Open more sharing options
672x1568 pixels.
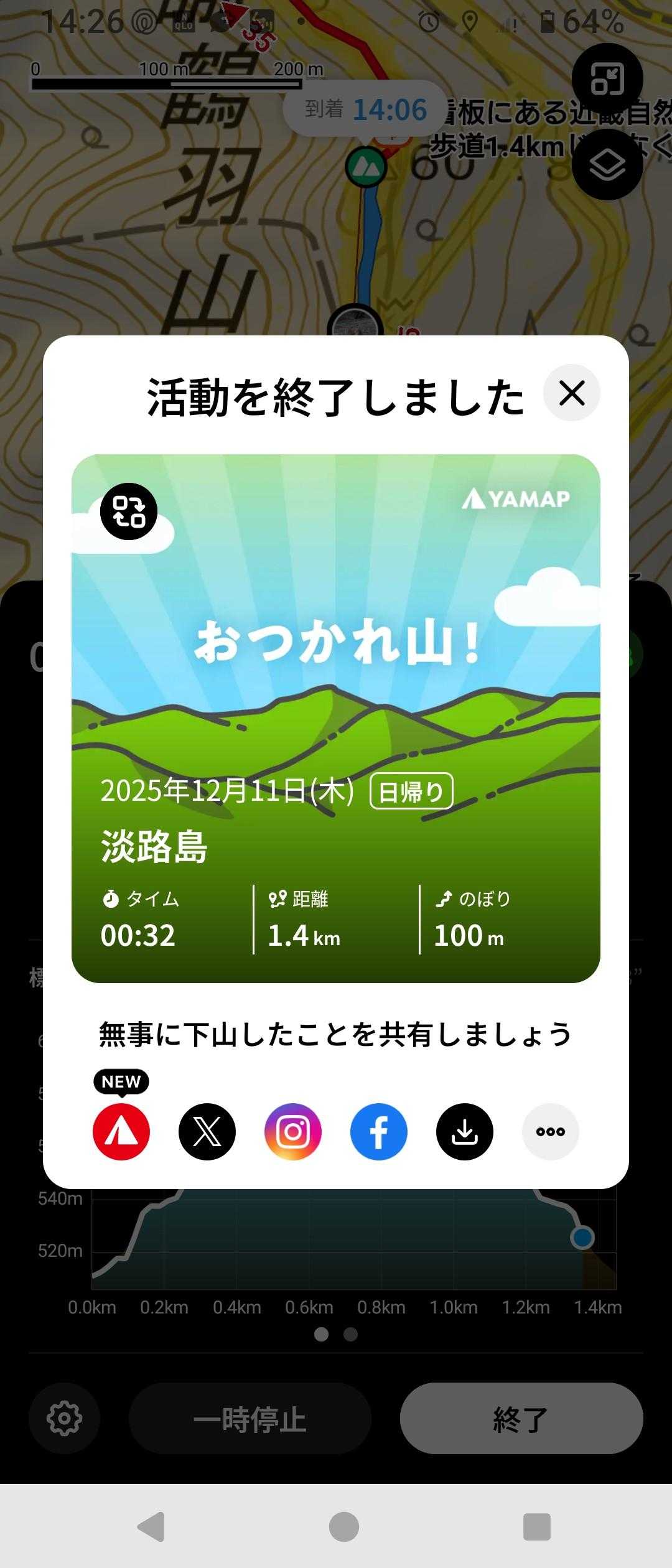(x=551, y=1131)
